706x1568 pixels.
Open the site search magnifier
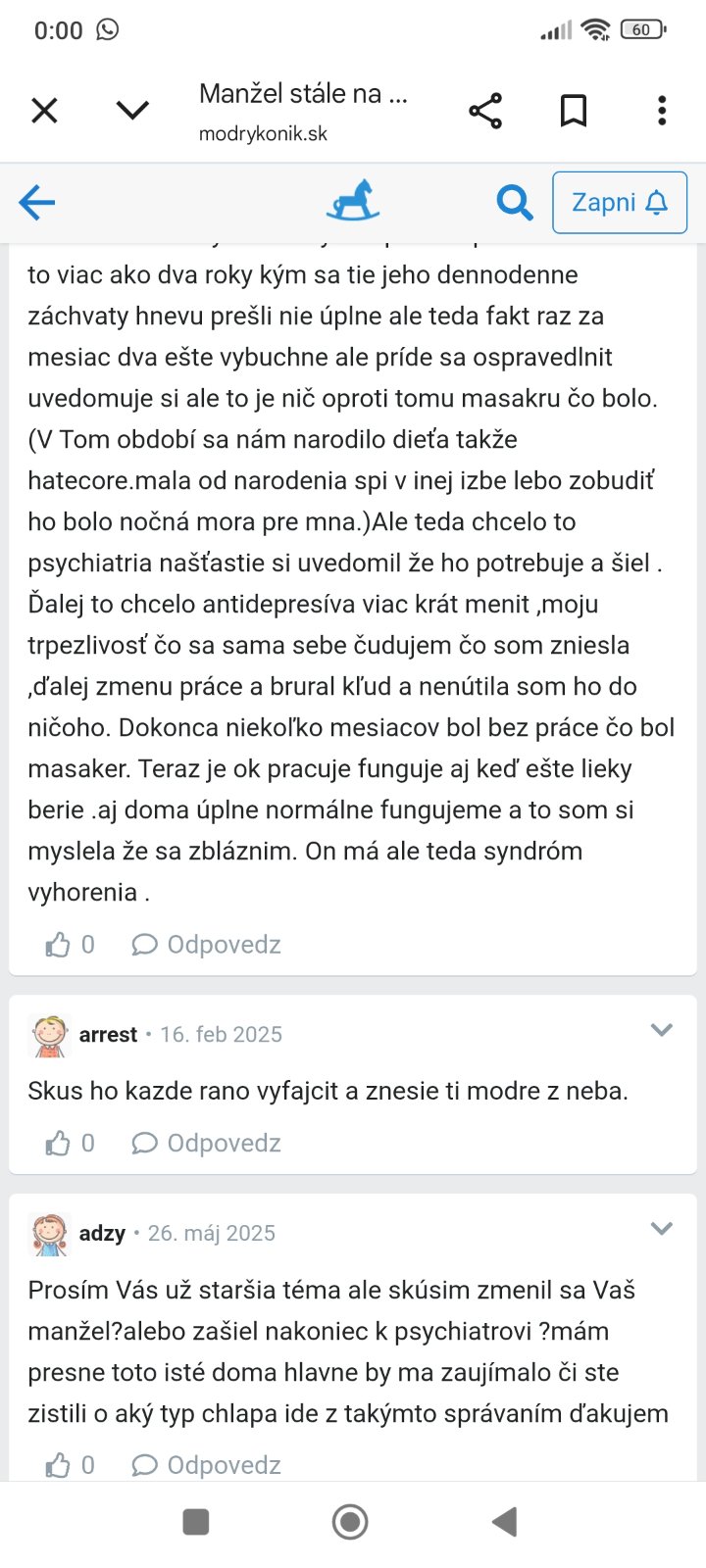click(514, 203)
